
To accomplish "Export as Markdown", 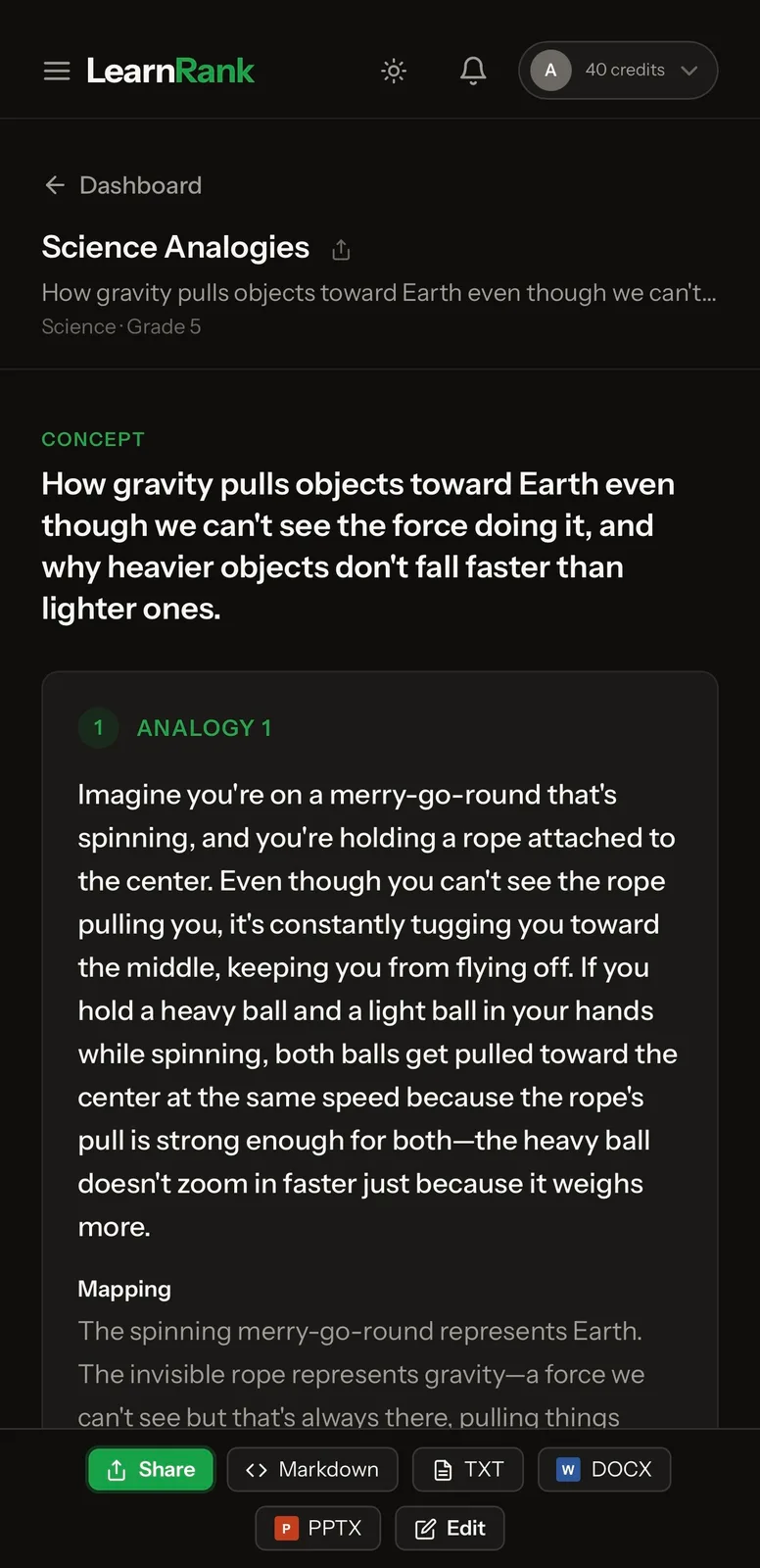I will [312, 1469].
